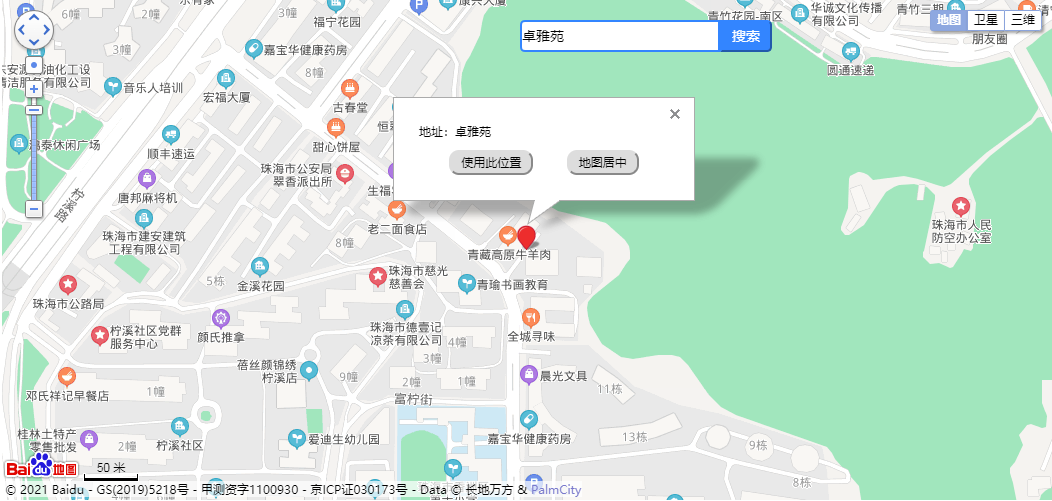Tap 使用此位置 to use this location
1052x501 pixels.
click(x=491, y=163)
